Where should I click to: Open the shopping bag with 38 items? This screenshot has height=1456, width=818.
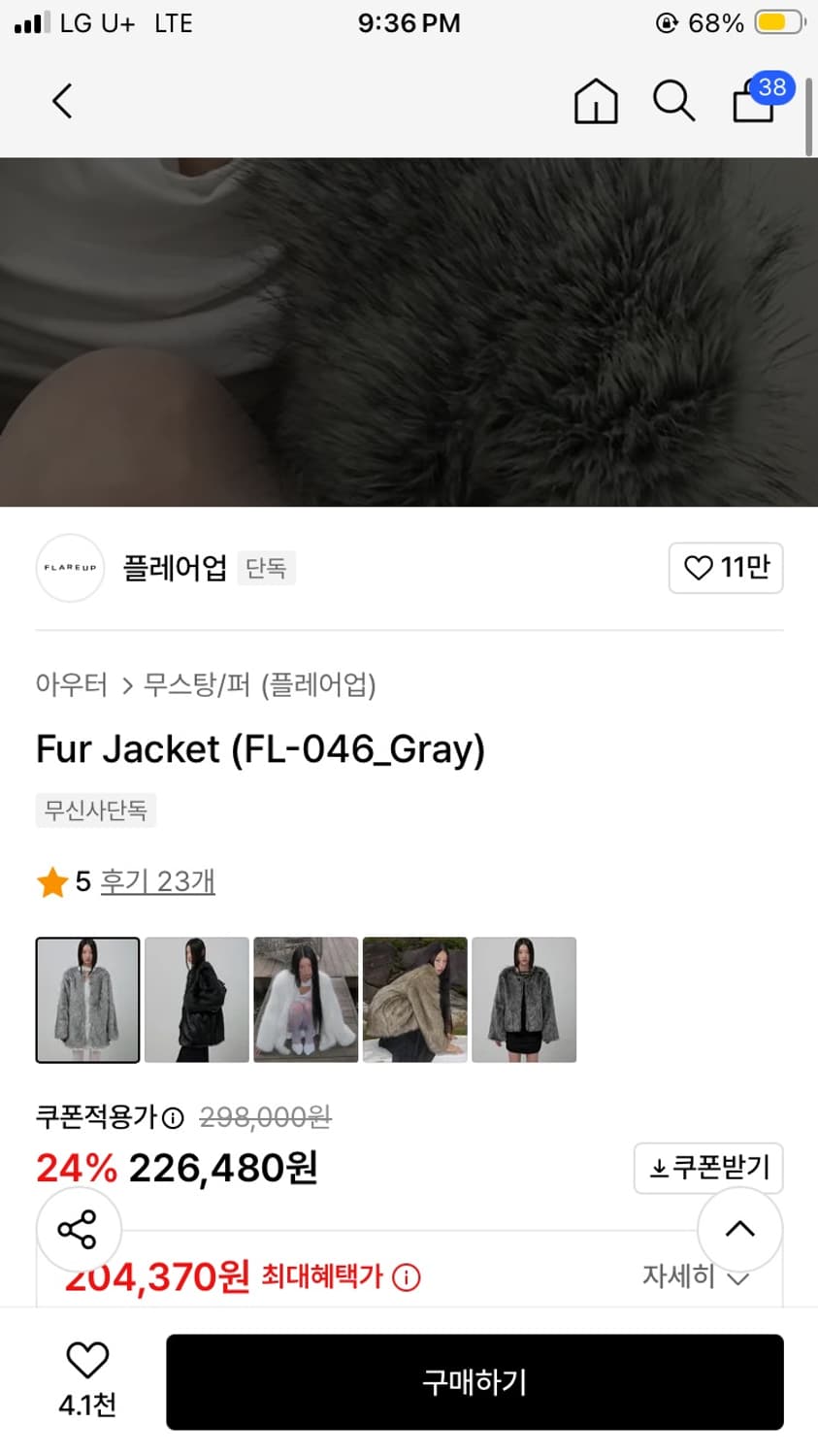pos(754,105)
